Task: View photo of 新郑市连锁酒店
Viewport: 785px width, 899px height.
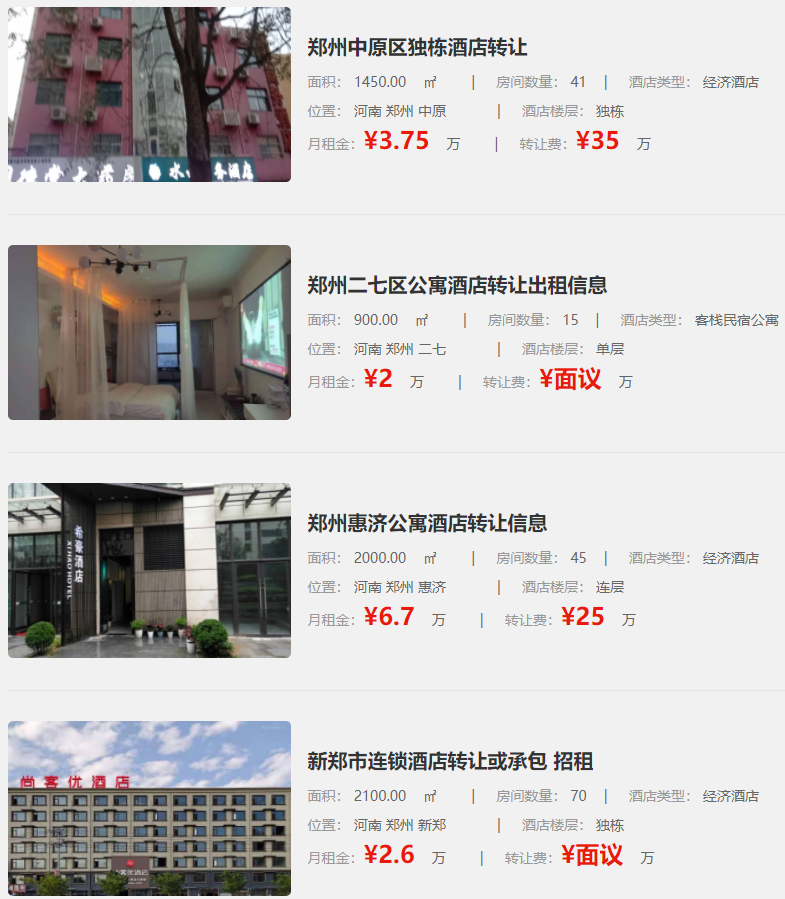Action: pos(149,808)
